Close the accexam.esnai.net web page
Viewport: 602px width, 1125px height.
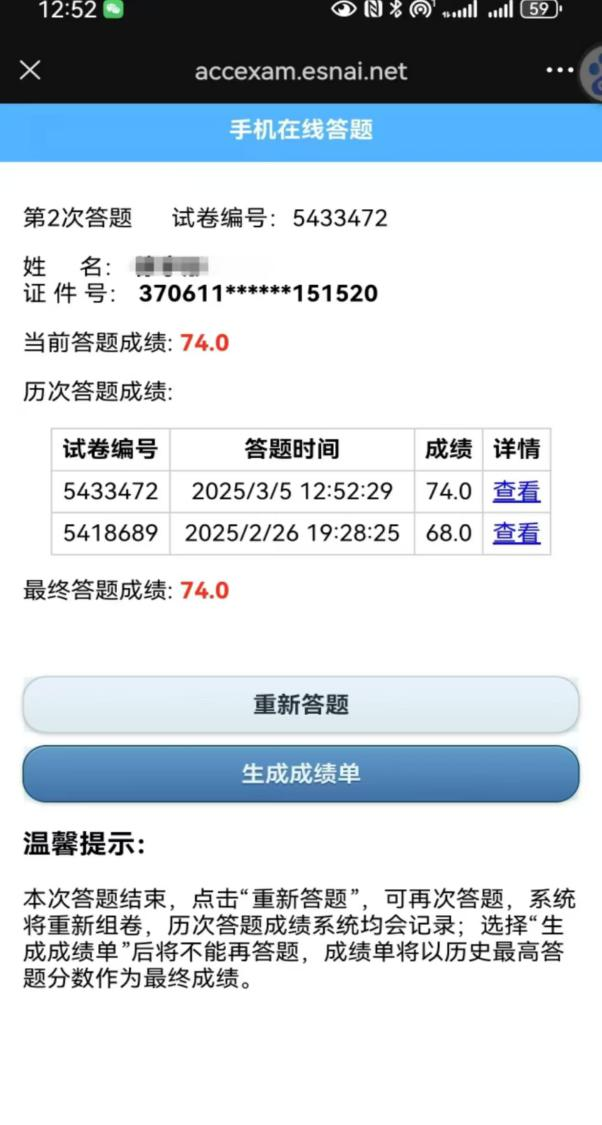(30, 70)
